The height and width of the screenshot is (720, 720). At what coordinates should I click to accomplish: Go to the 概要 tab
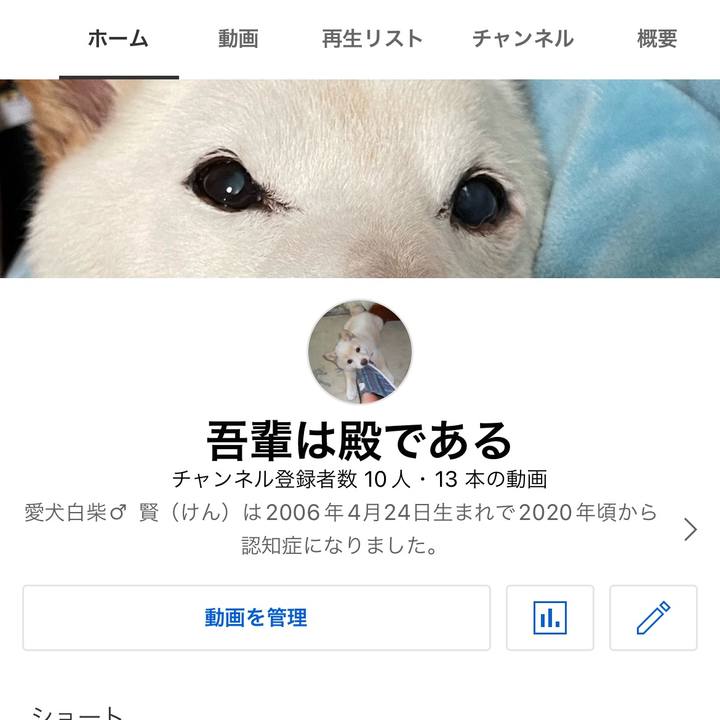click(x=657, y=39)
